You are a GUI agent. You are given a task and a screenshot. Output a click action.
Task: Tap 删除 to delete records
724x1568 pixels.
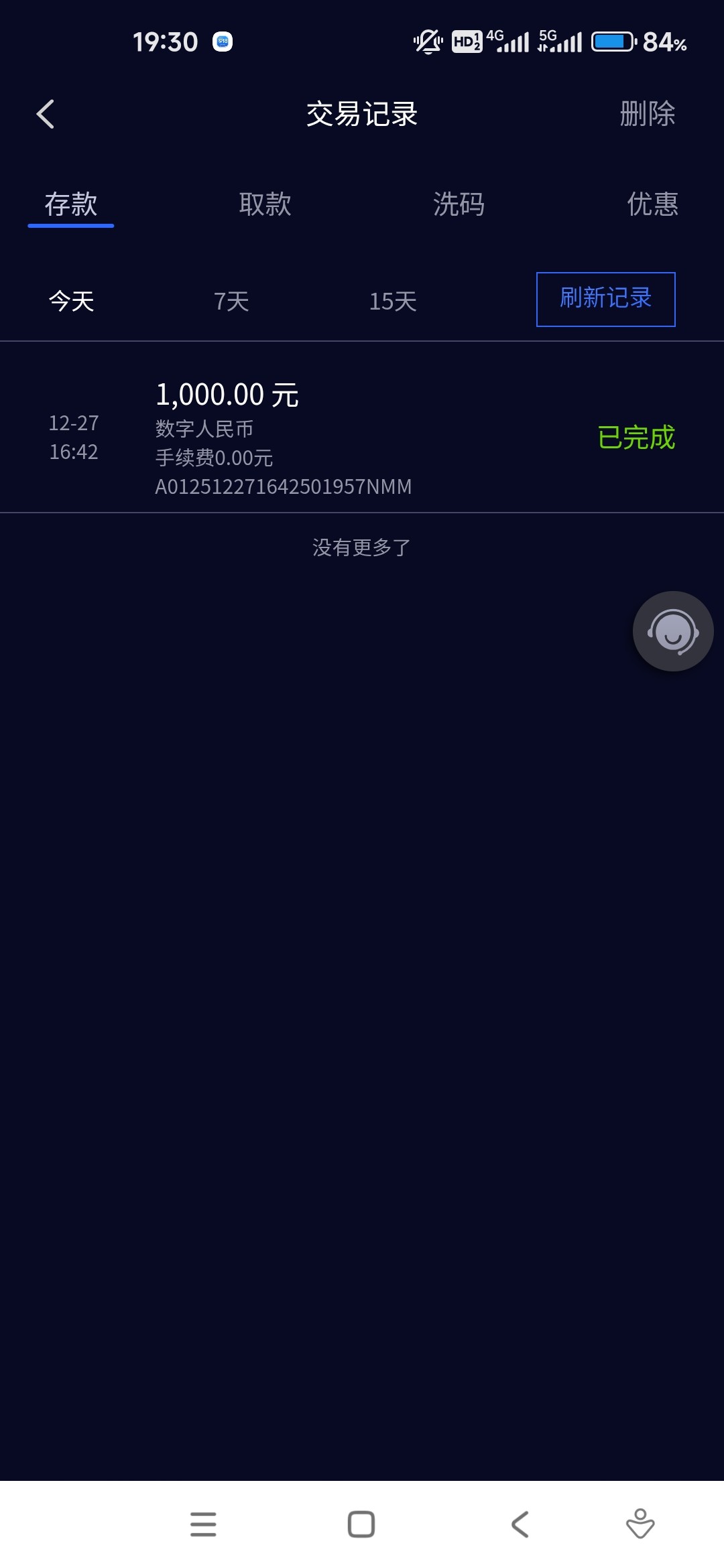pos(648,114)
